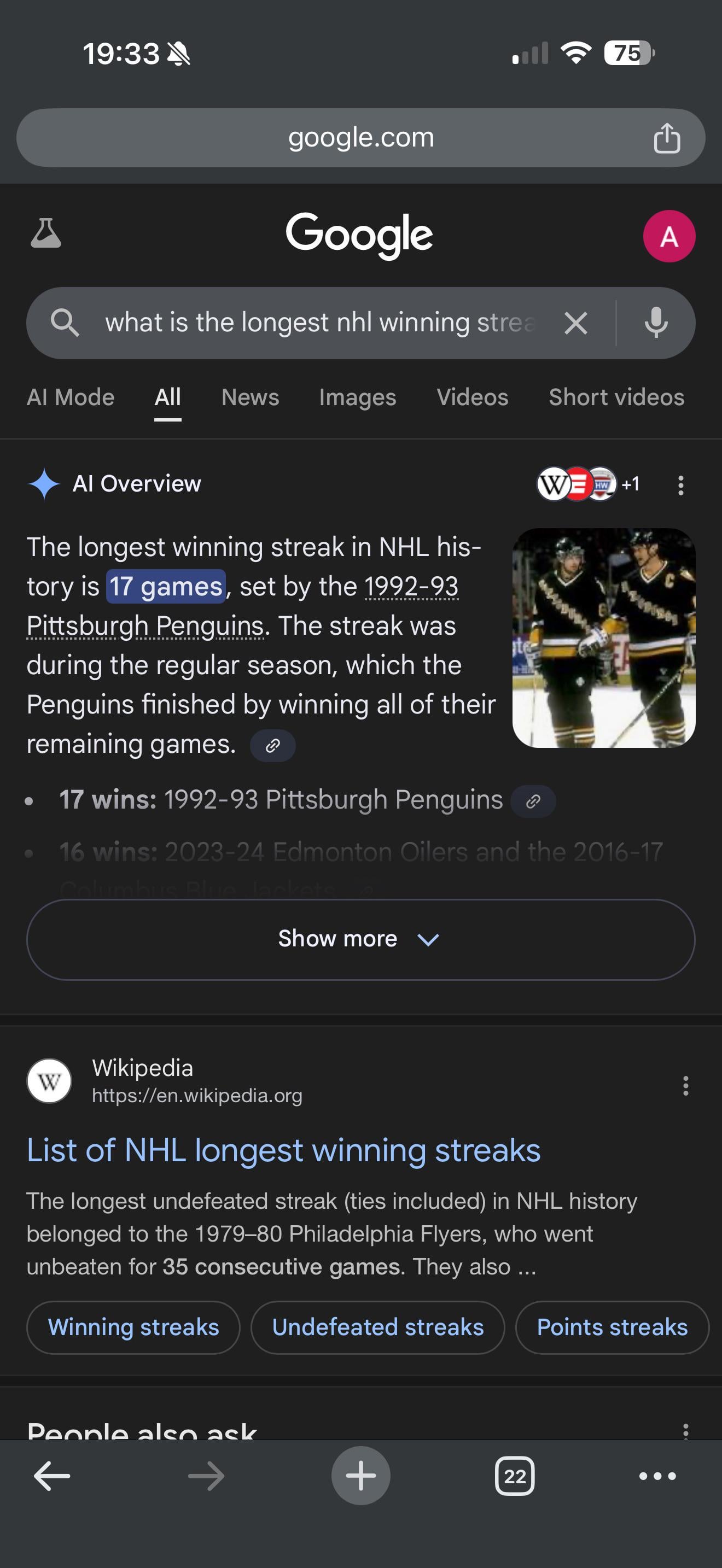This screenshot has width=722, height=1568.
Task: Open the Google account avatar
Action: pos(668,236)
